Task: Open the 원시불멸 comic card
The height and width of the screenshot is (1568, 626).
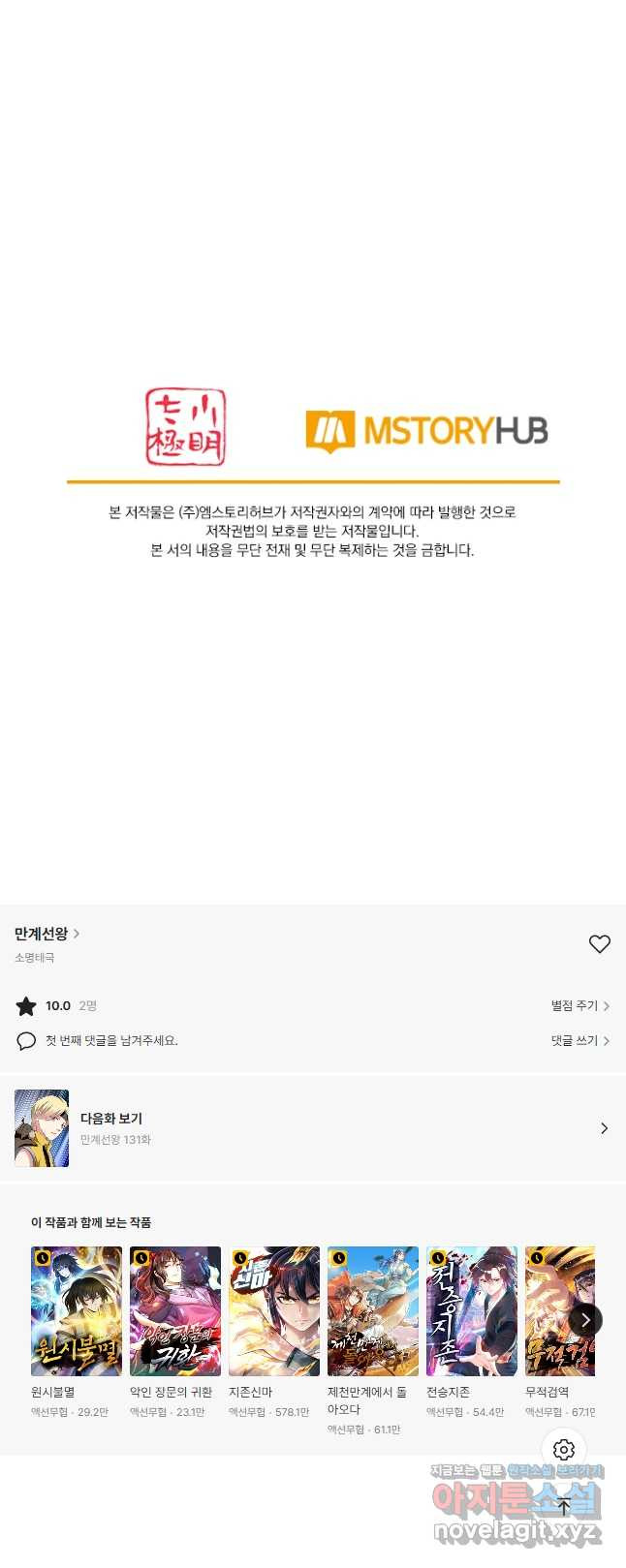Action: coord(77,1311)
